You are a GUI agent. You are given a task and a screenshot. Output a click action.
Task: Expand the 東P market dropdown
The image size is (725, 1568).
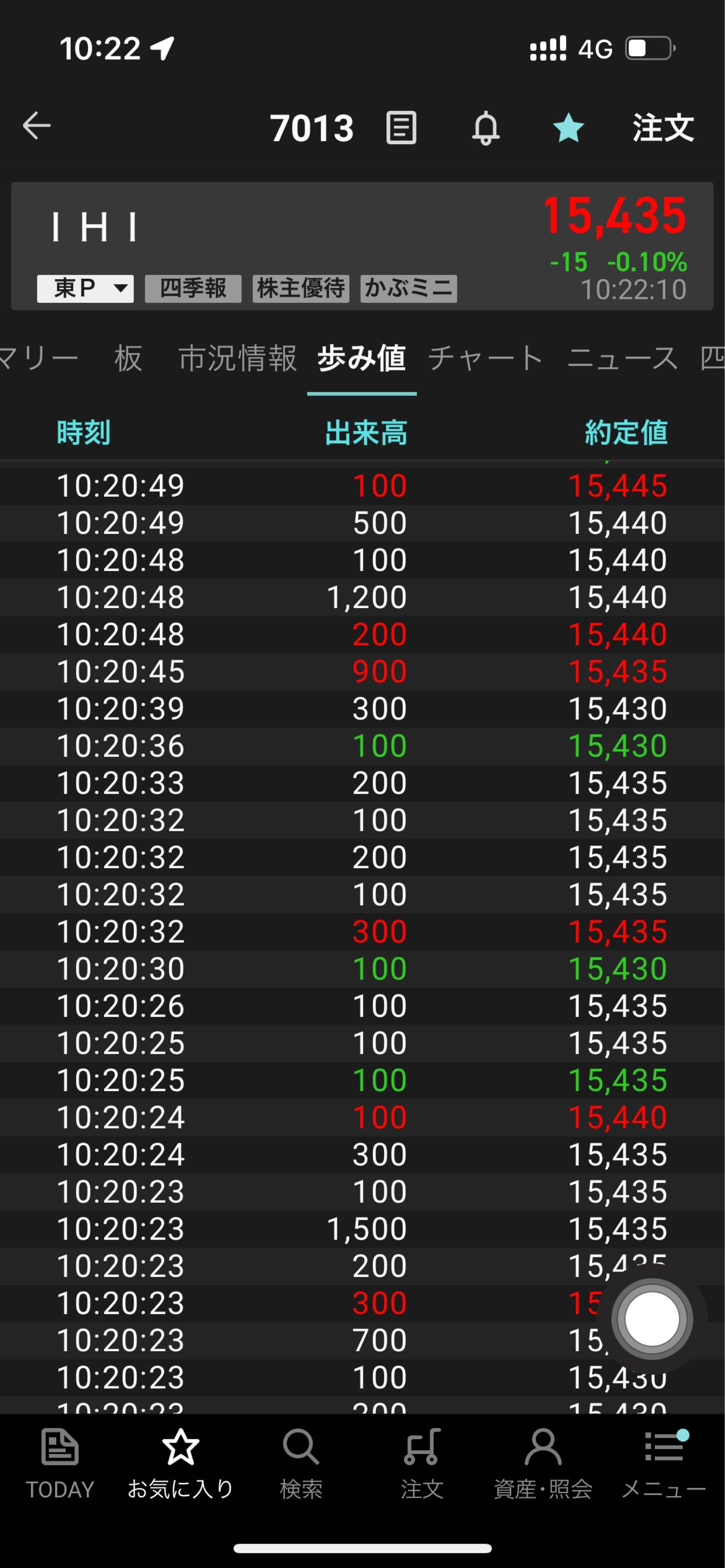(x=85, y=288)
